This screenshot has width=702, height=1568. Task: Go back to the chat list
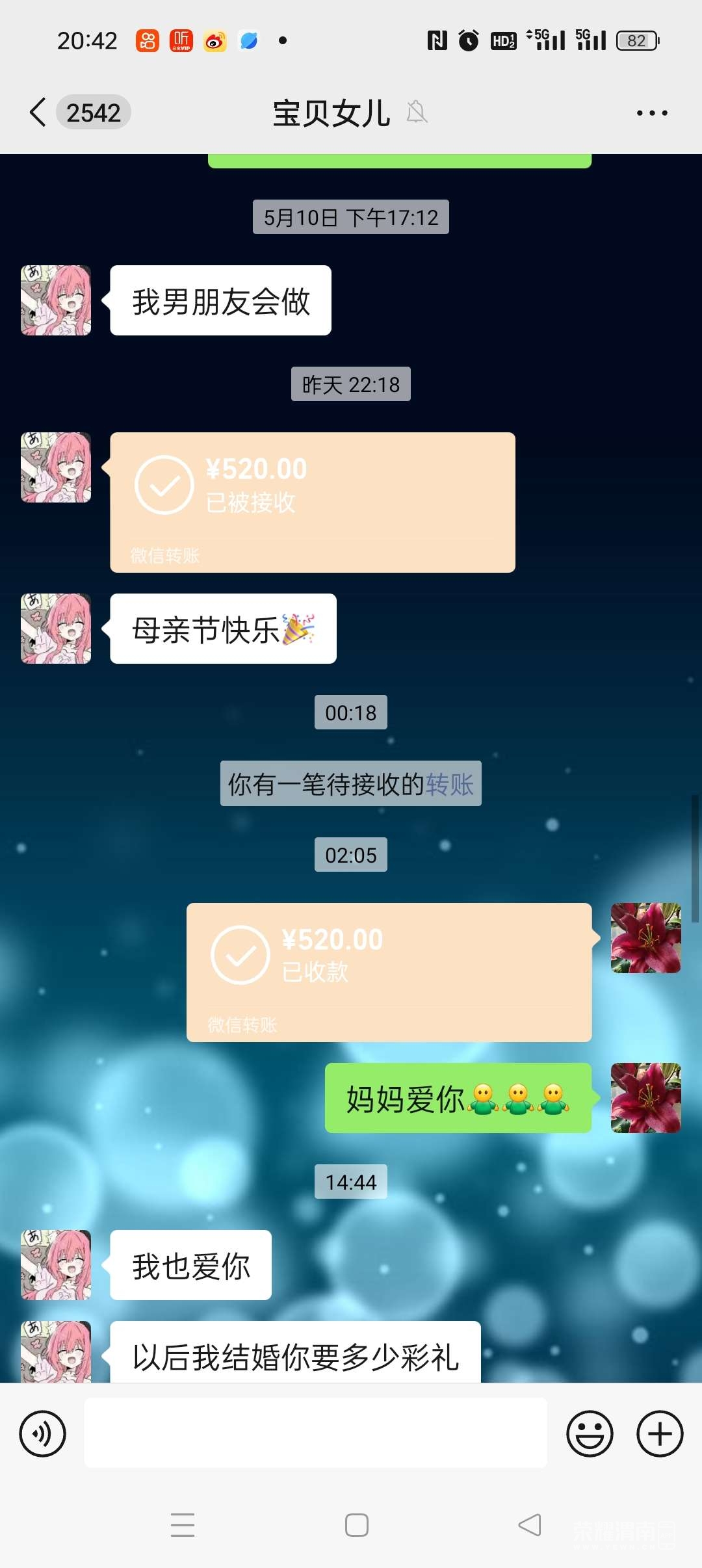[39, 112]
